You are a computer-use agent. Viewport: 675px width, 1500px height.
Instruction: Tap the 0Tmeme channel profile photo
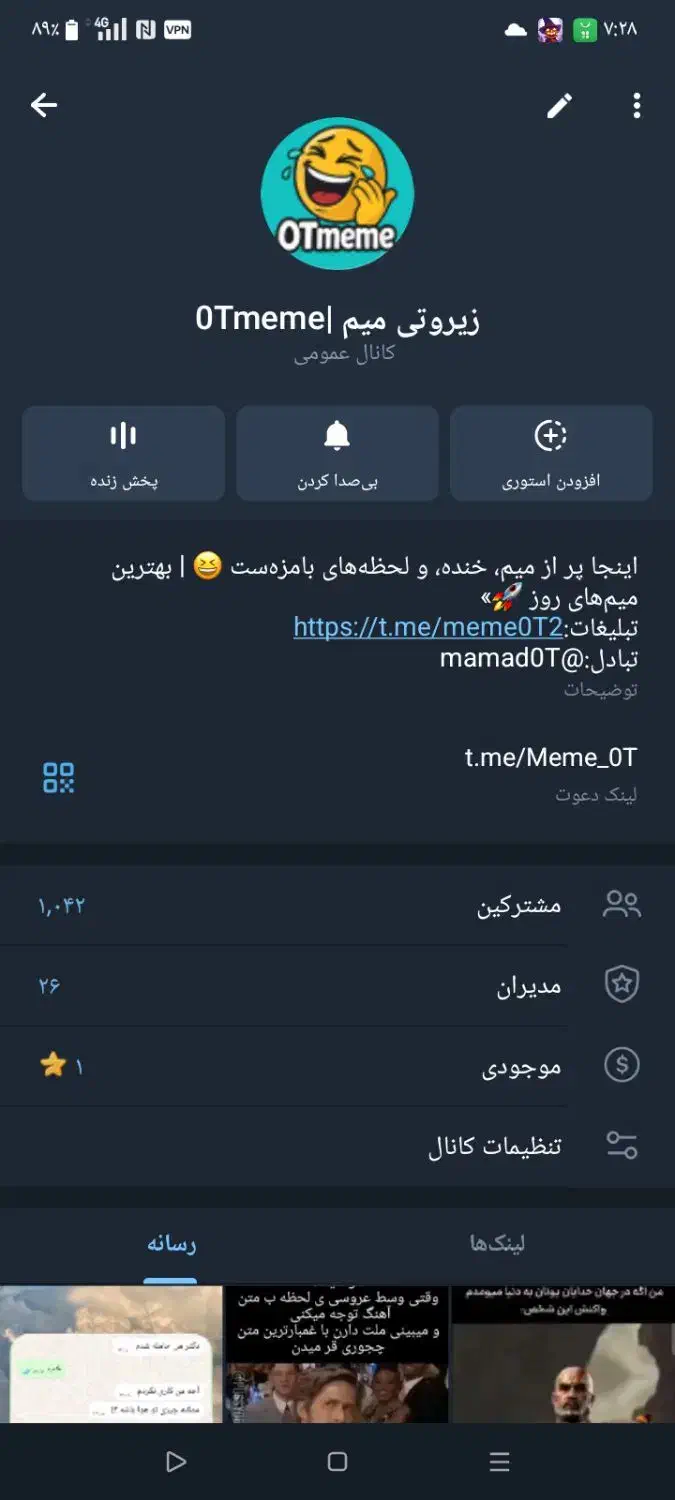[x=337, y=193]
